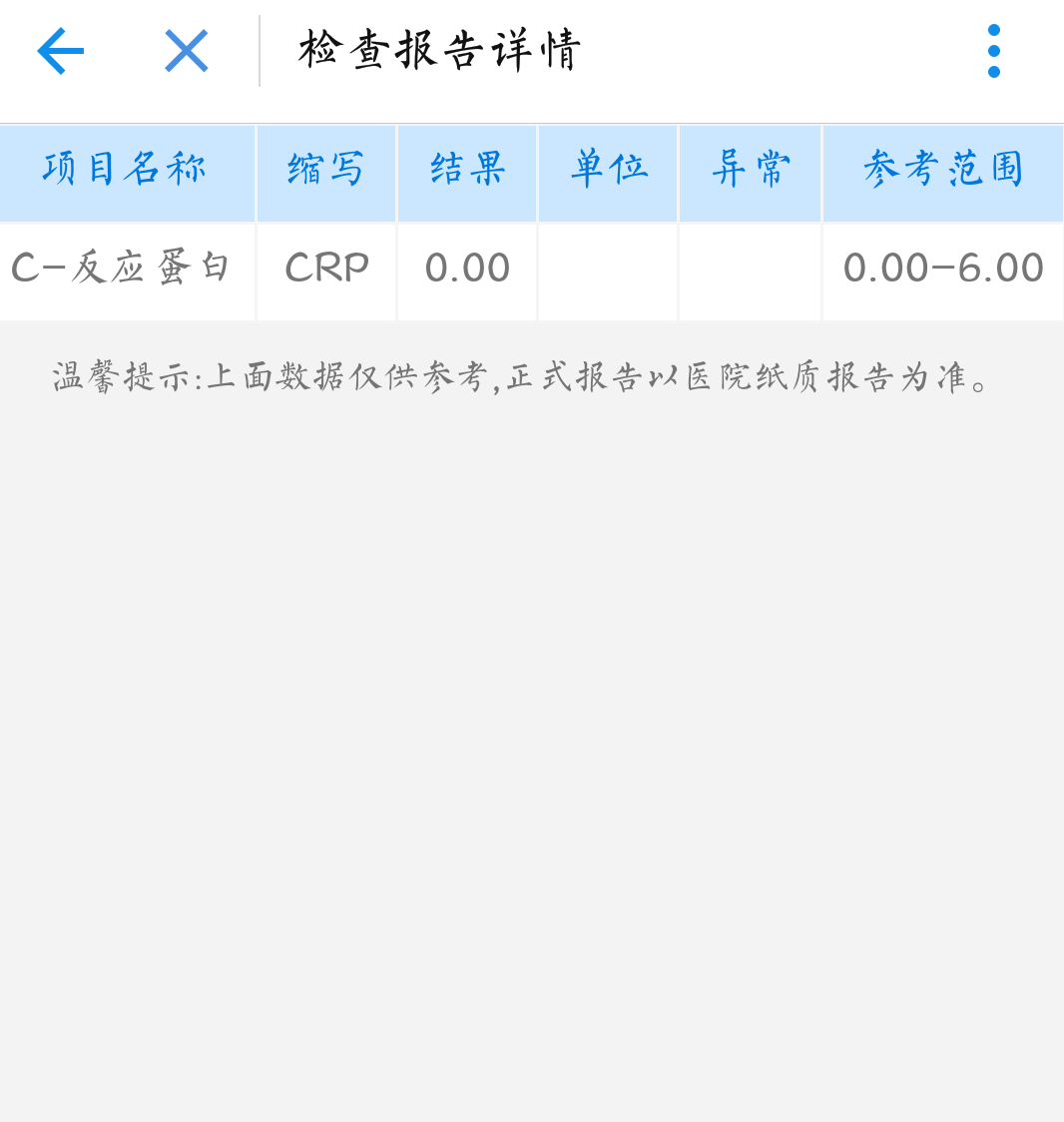Click the 异常 column header
Screen dimensions: 1064x1122
749,172
